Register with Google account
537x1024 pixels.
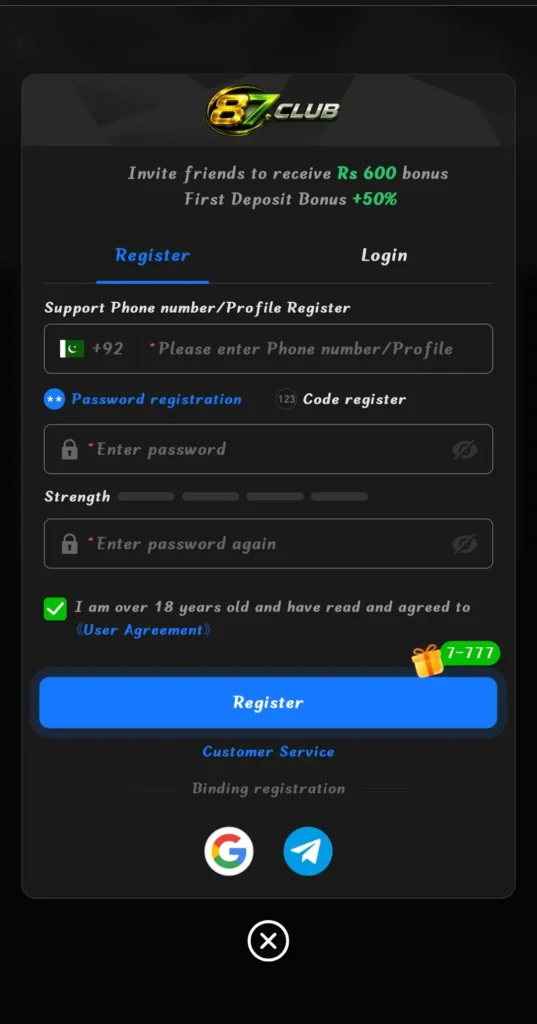[229, 851]
